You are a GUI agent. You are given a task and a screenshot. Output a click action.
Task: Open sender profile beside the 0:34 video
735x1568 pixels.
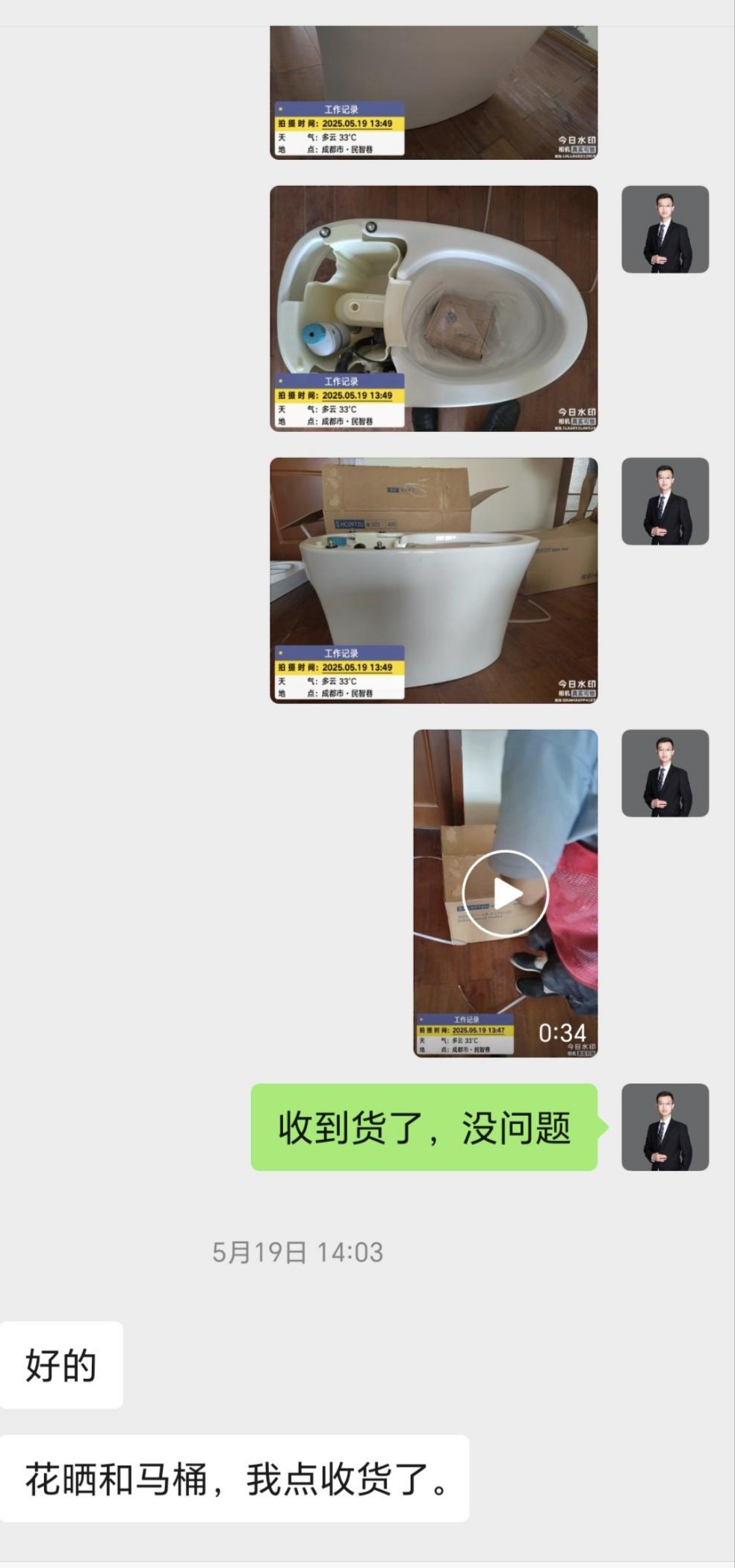click(x=665, y=773)
